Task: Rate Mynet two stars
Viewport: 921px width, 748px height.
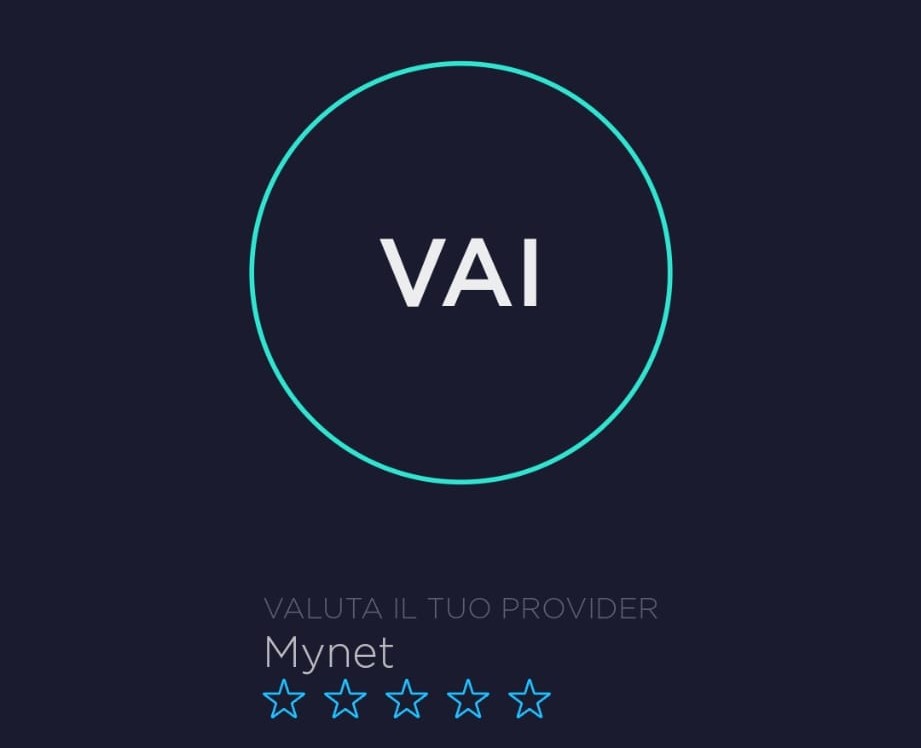Action: tap(345, 699)
